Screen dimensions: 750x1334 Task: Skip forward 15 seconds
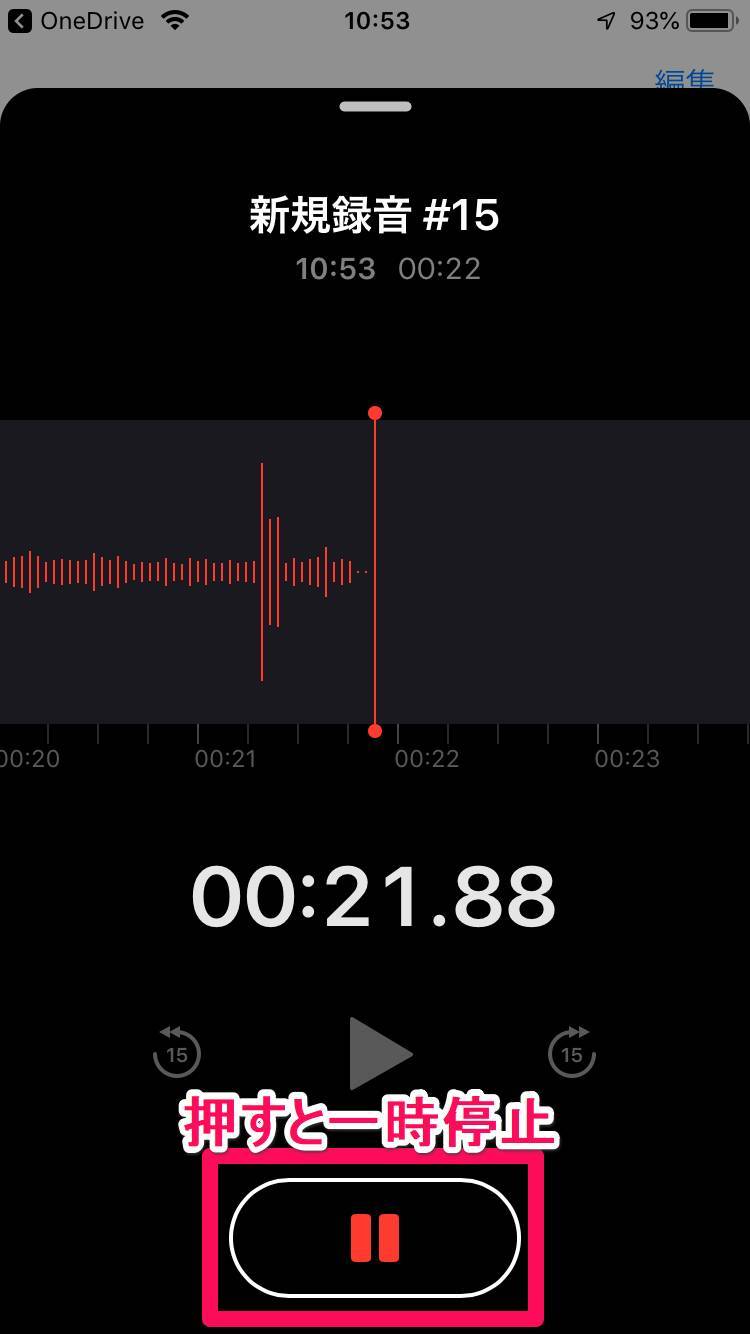pyautogui.click(x=572, y=1051)
